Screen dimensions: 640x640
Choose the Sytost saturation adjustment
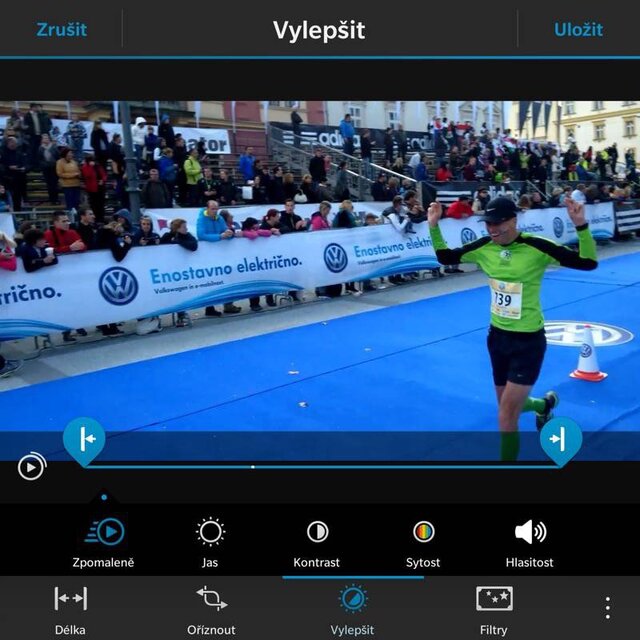pos(423,541)
